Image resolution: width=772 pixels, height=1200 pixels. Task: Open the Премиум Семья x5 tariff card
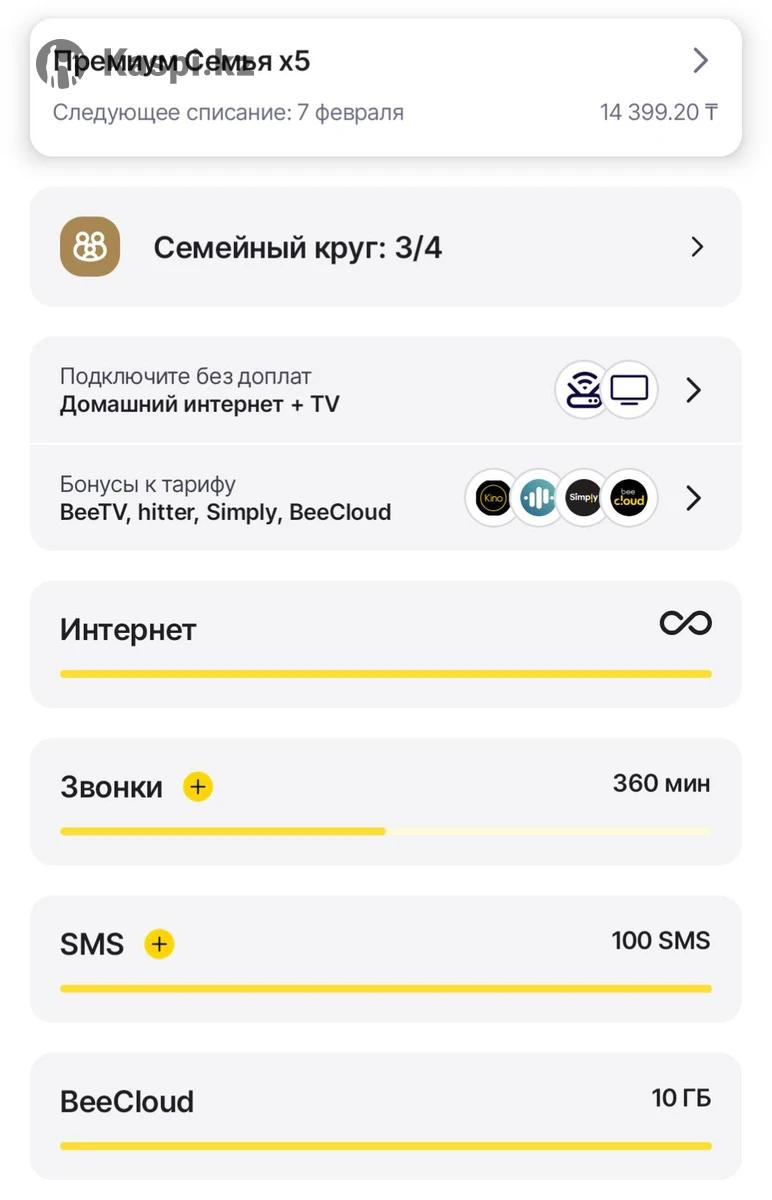tap(385, 87)
